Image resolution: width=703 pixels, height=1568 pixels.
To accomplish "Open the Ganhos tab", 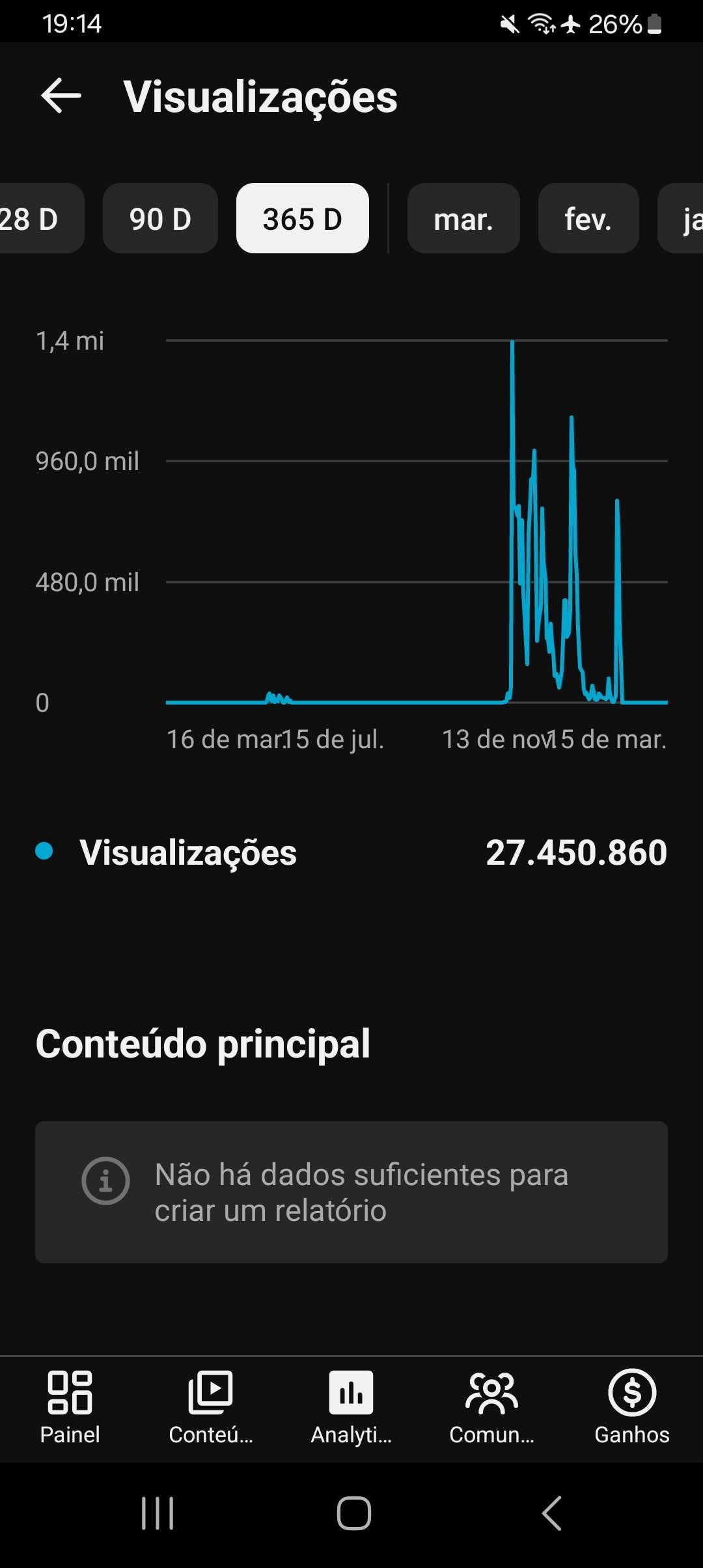I will click(x=631, y=1408).
